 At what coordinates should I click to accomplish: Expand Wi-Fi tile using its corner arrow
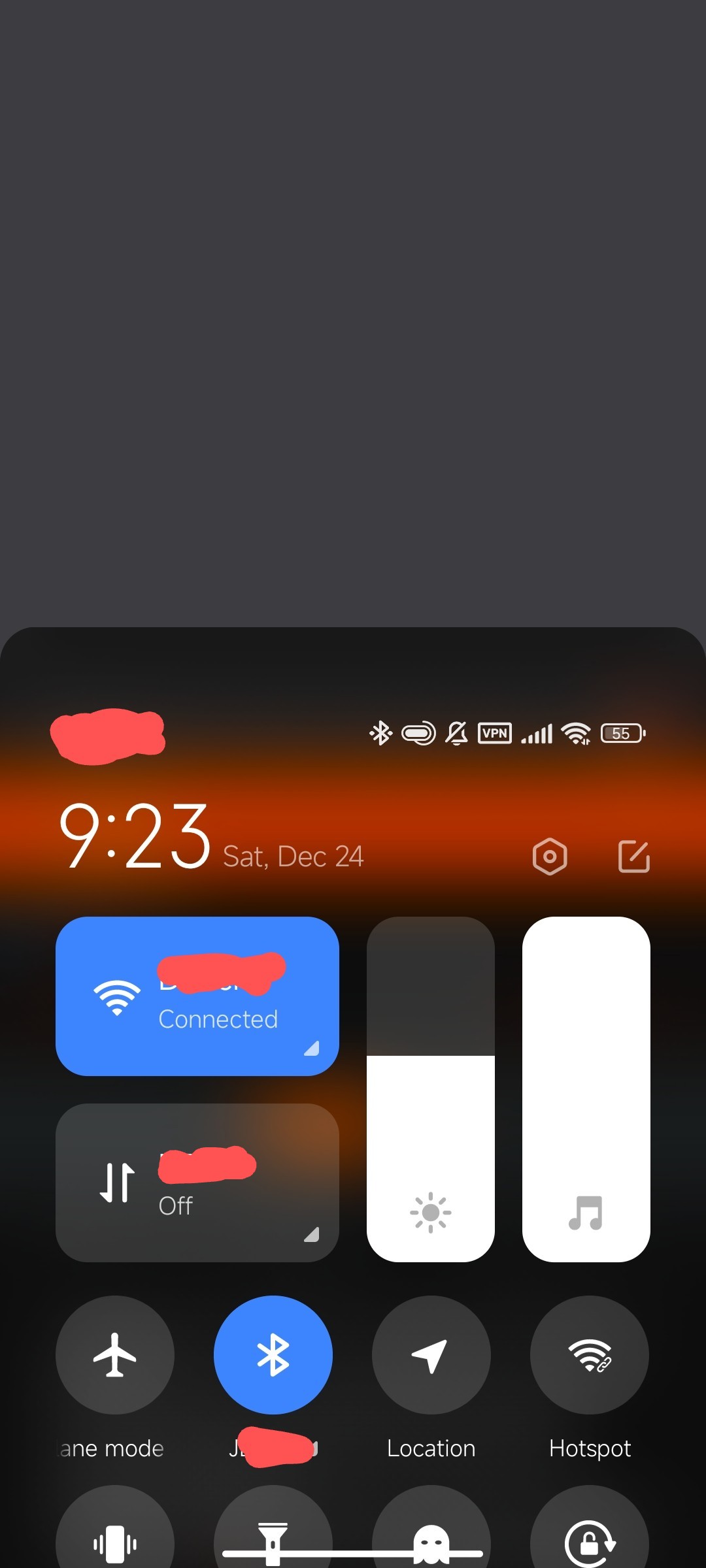click(x=312, y=1048)
